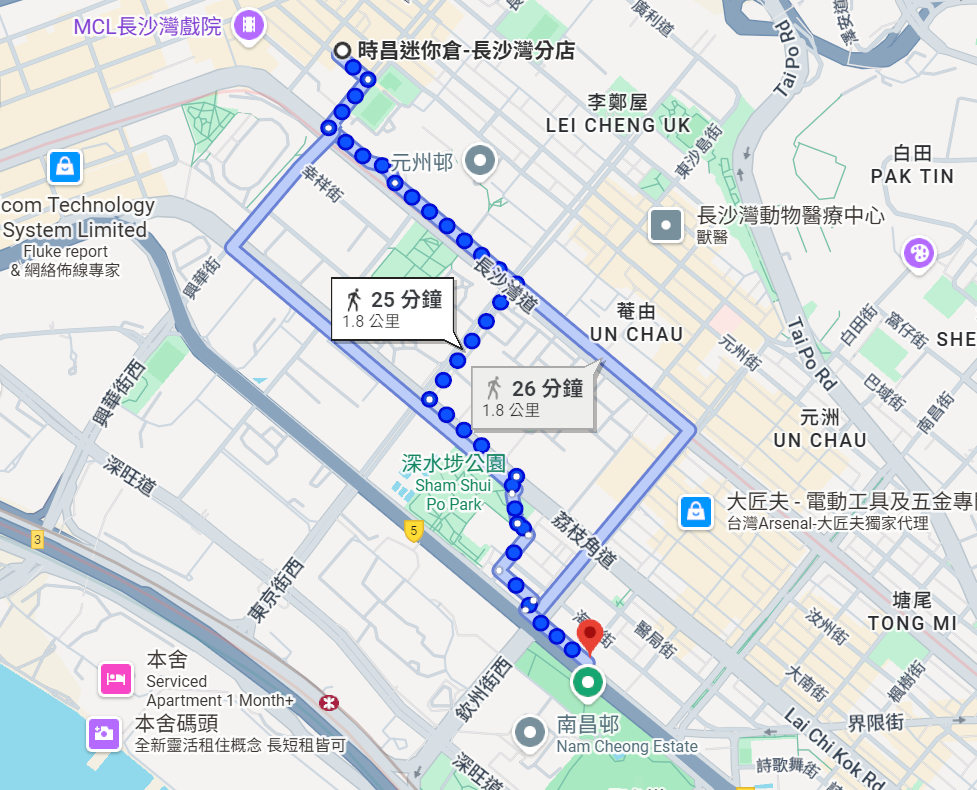Tap 元州邨 estate marker
The width and height of the screenshot is (977, 790).
point(482,161)
